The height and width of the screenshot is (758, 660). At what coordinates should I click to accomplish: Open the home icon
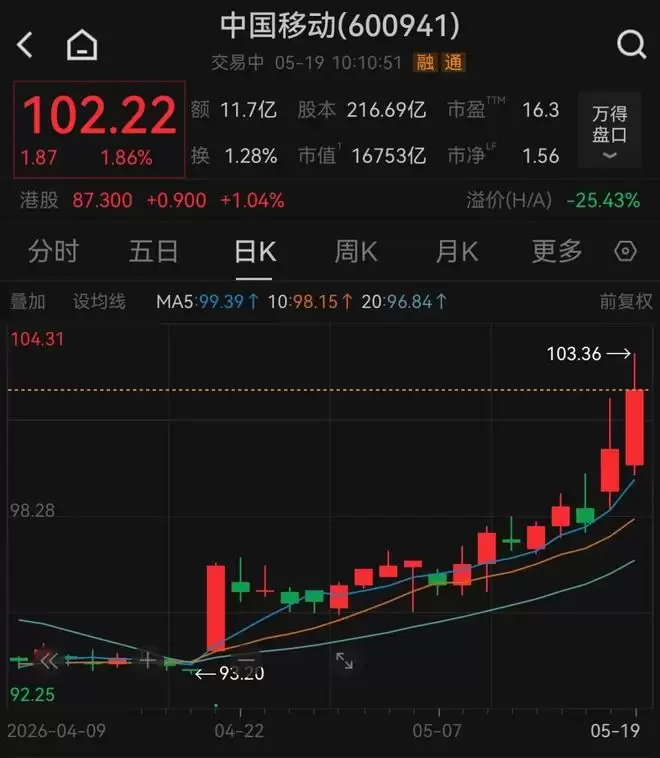coord(82,45)
